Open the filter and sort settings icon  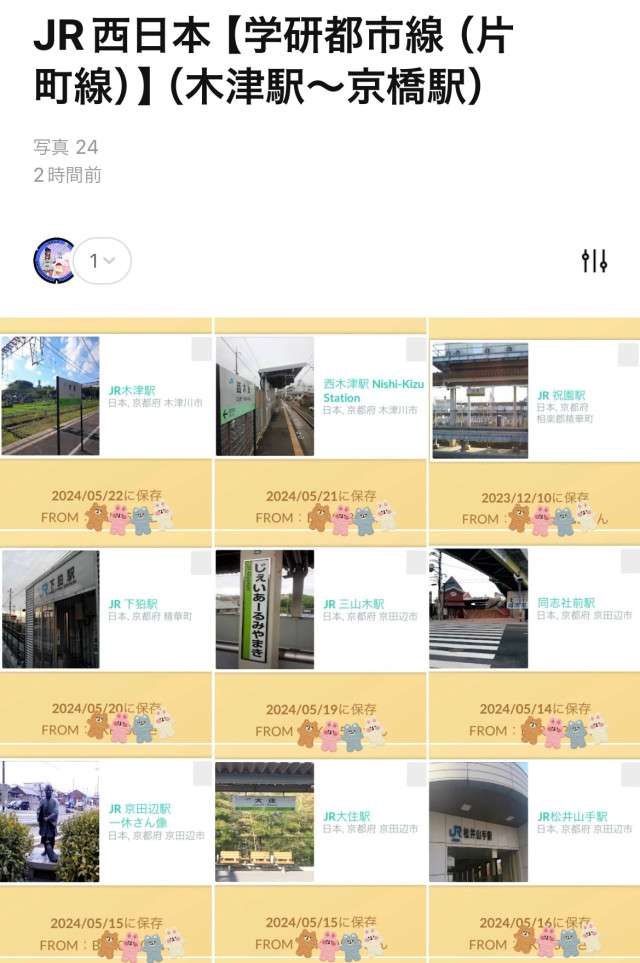pyautogui.click(x=594, y=261)
